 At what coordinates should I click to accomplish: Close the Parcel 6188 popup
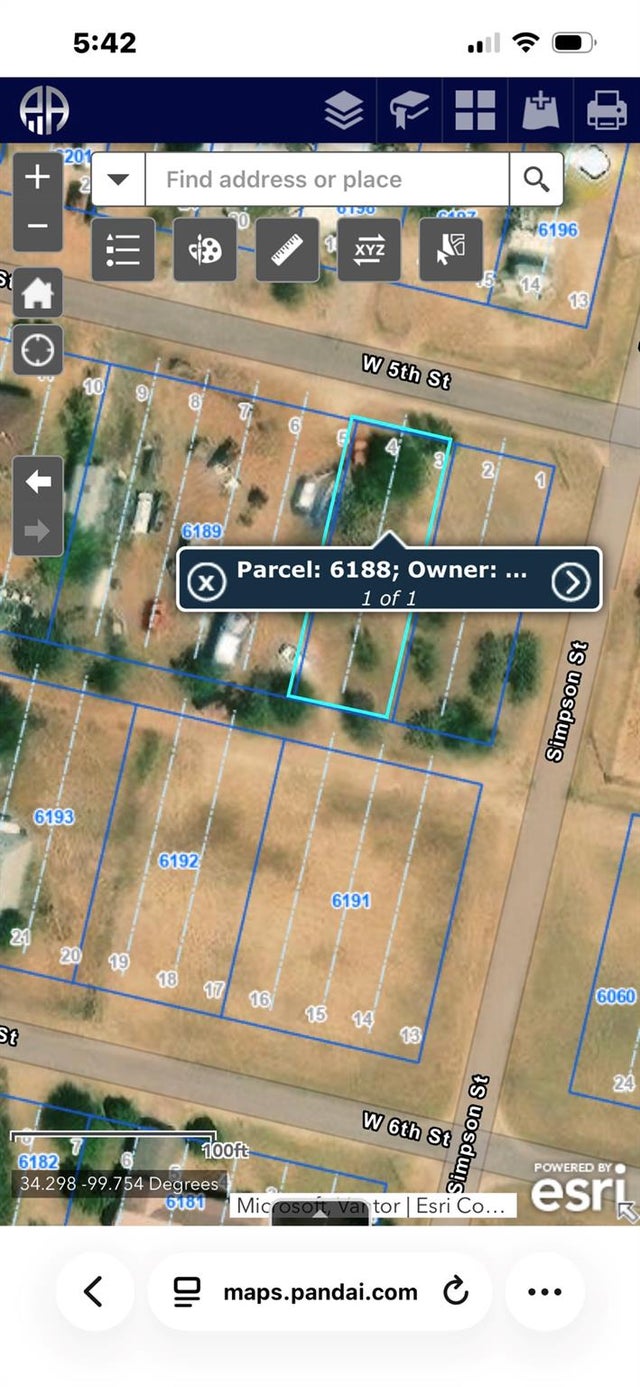coord(206,581)
